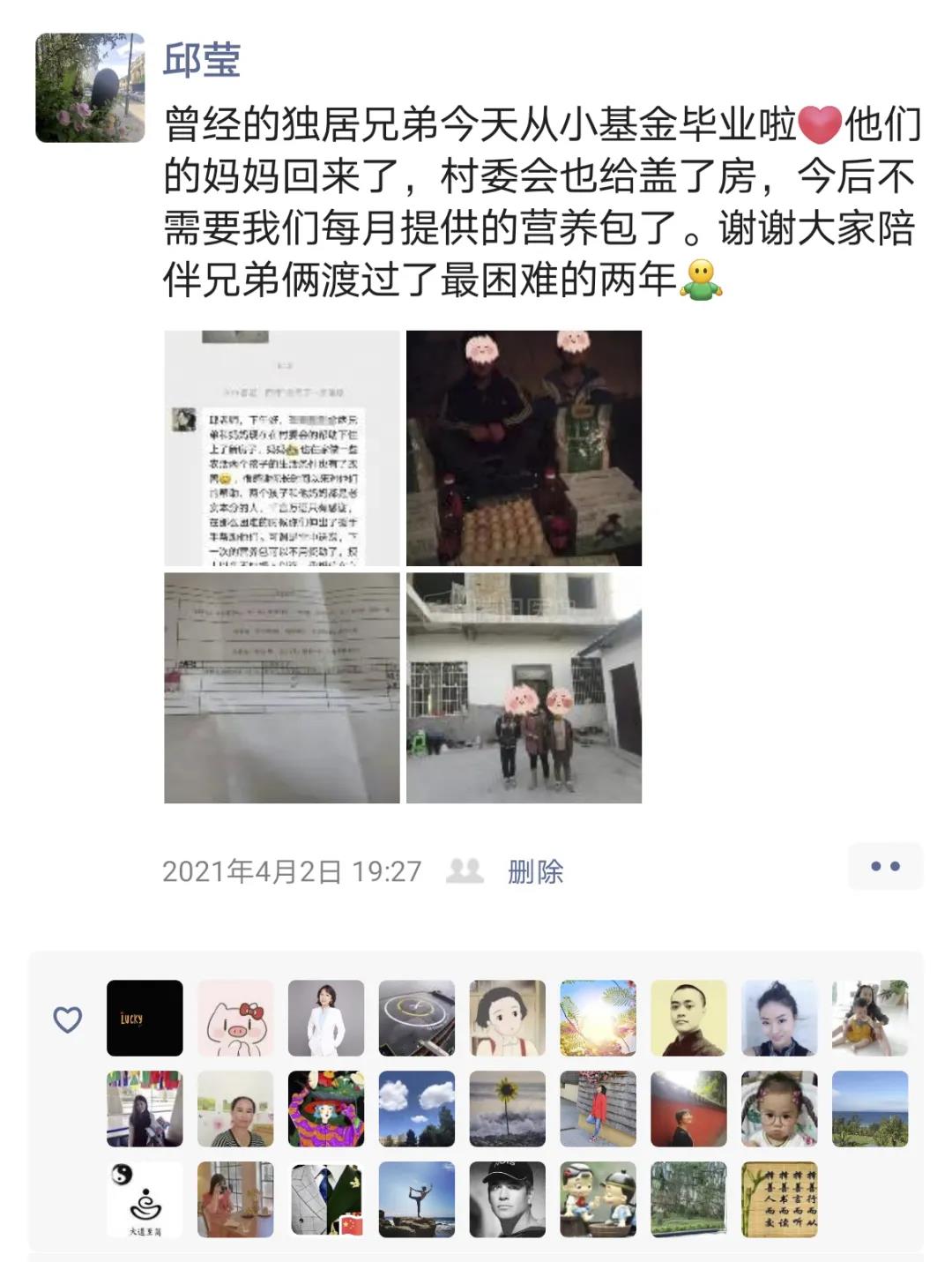Open the paper document photo
Screen dimensions: 952x1262
point(282,688)
